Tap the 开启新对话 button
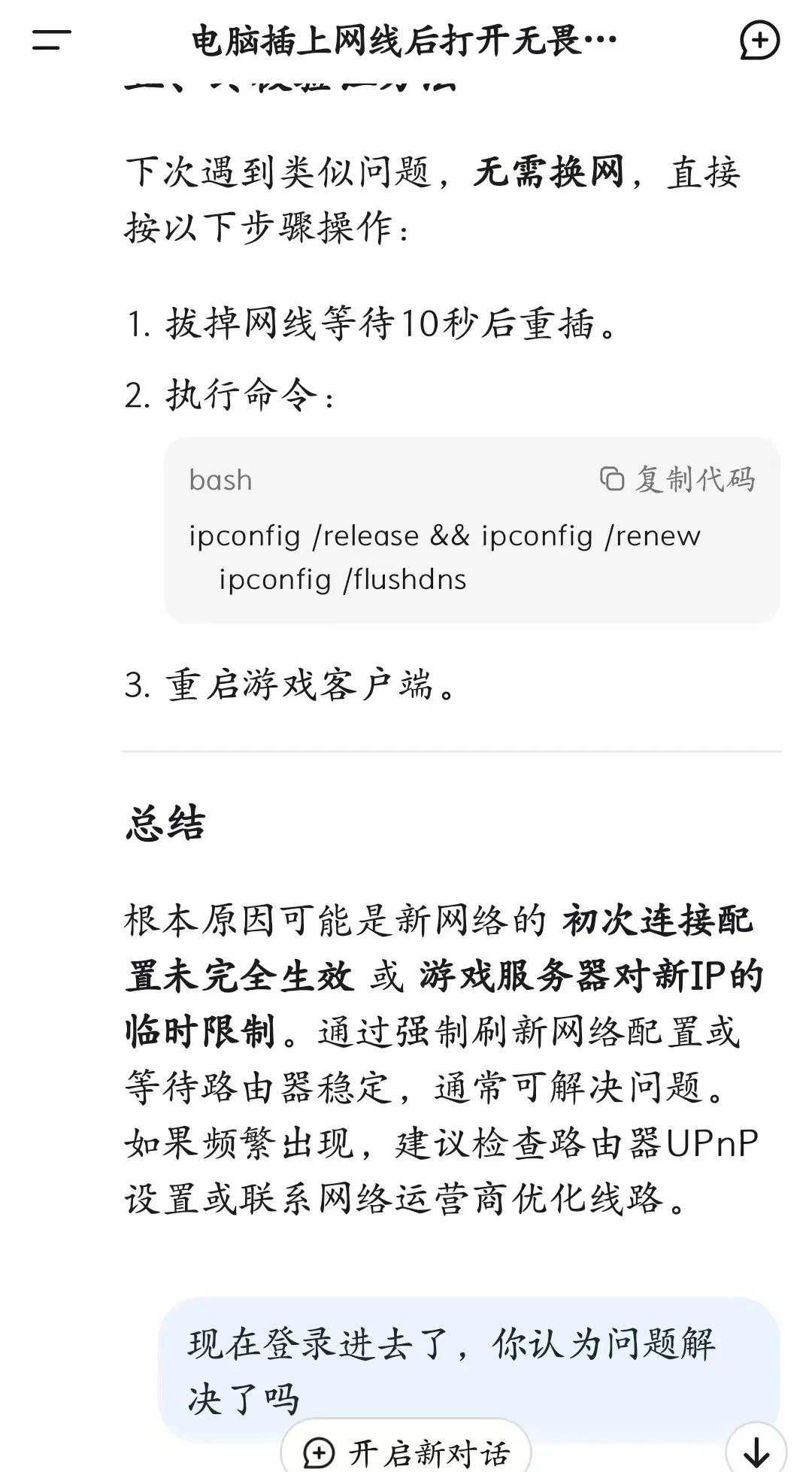Screen dimensions: 812x1472 point(407,1450)
